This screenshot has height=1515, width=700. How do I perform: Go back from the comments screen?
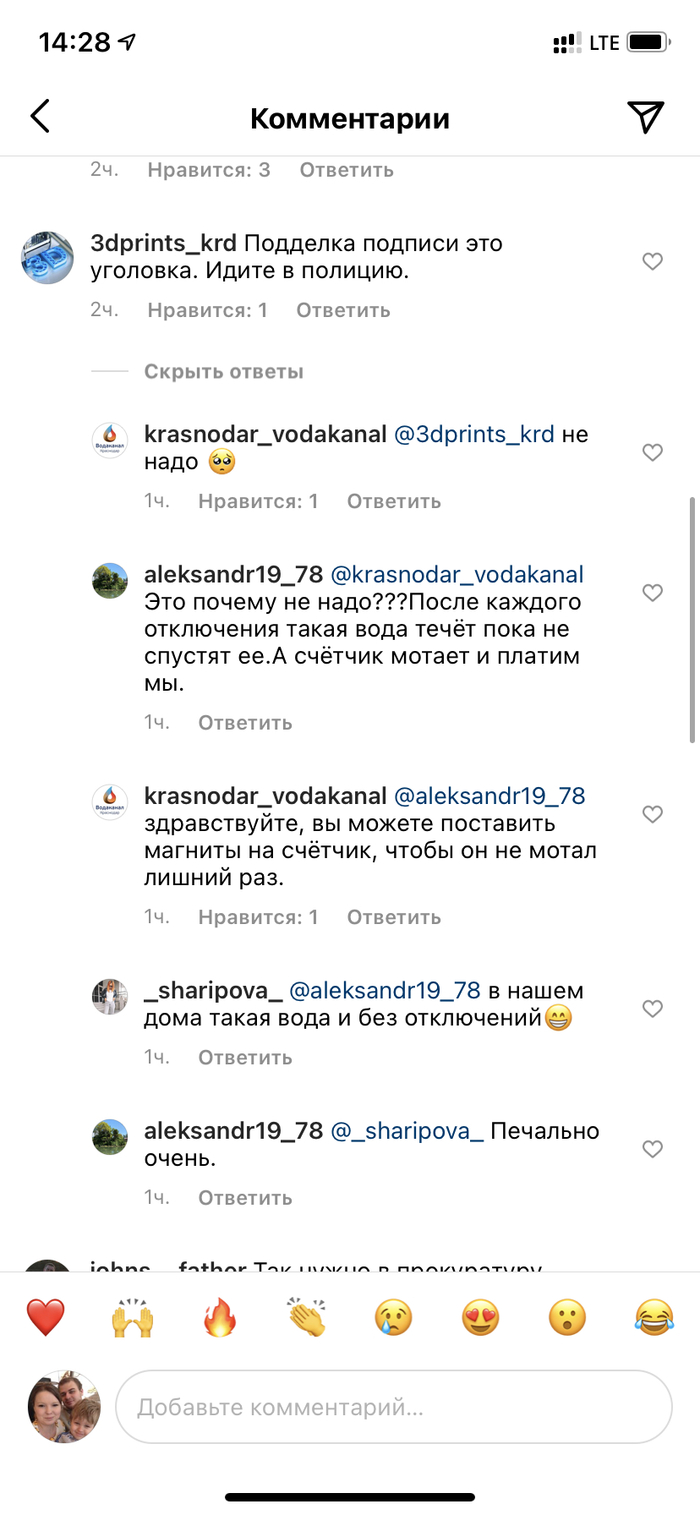tap(40, 117)
